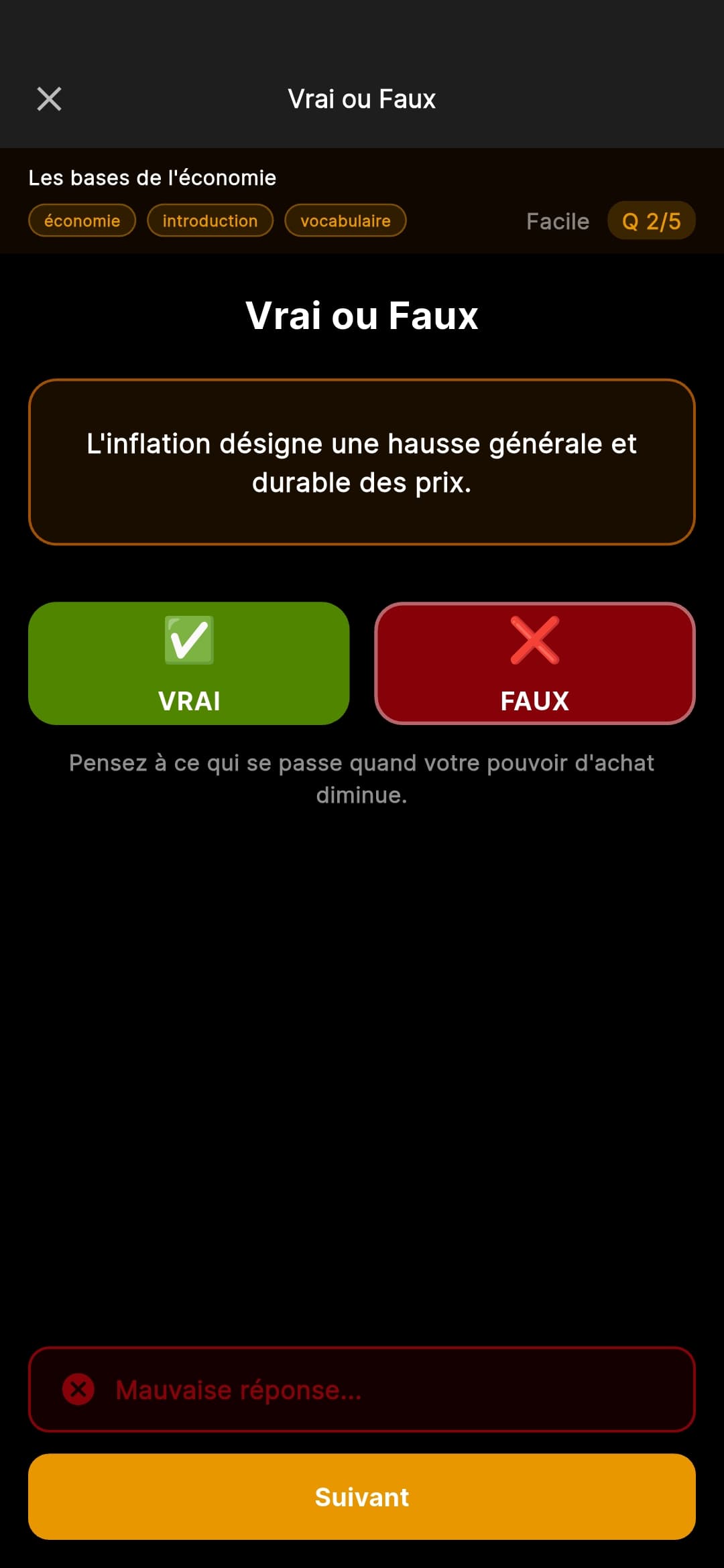Expand the question card about inflation

(362, 462)
